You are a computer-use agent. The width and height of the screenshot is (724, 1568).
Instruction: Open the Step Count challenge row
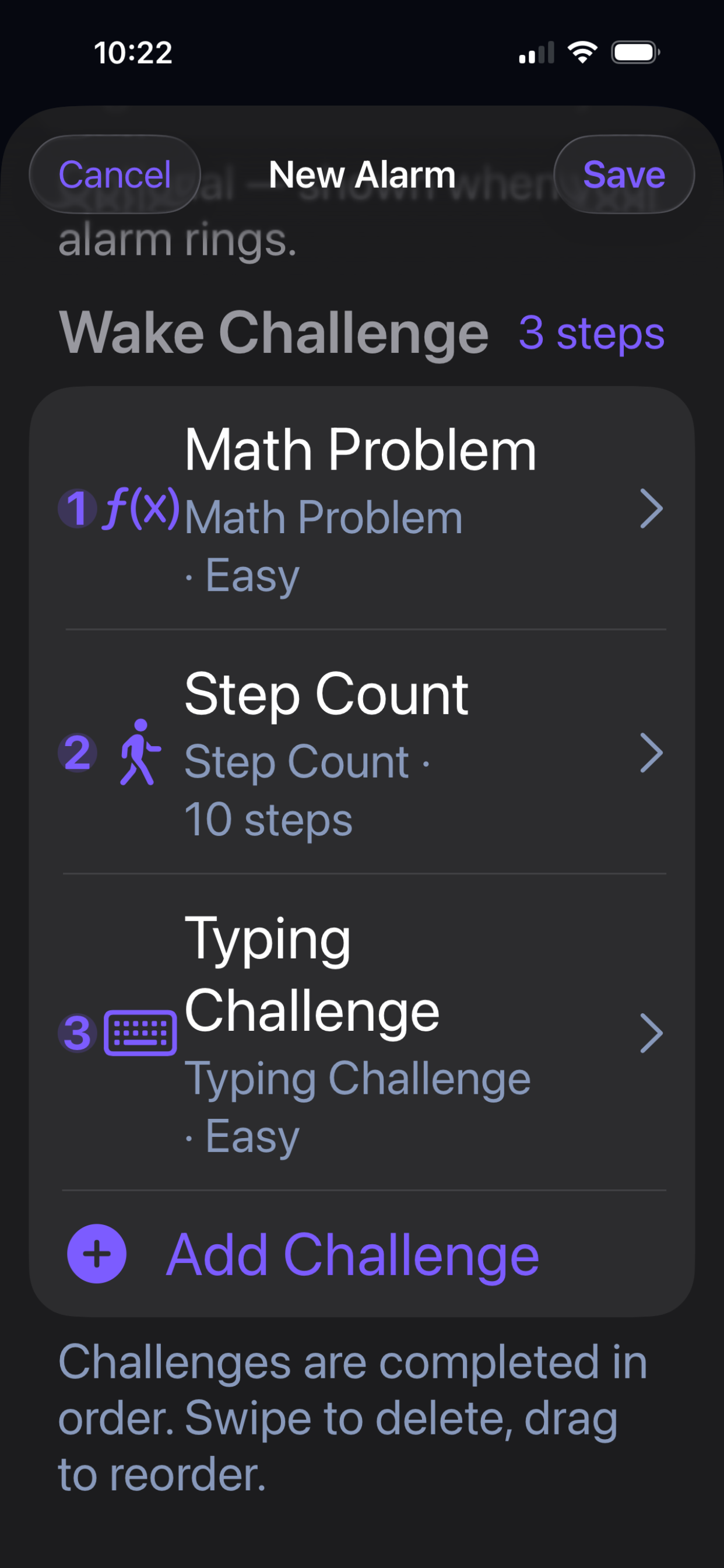pos(362,752)
